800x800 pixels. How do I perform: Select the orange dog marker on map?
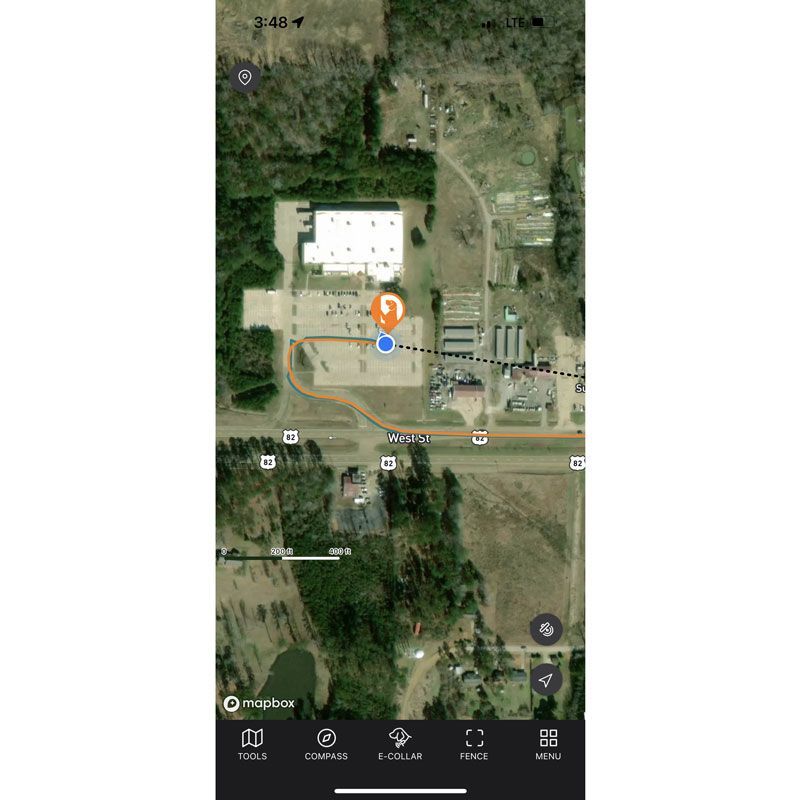tap(388, 310)
